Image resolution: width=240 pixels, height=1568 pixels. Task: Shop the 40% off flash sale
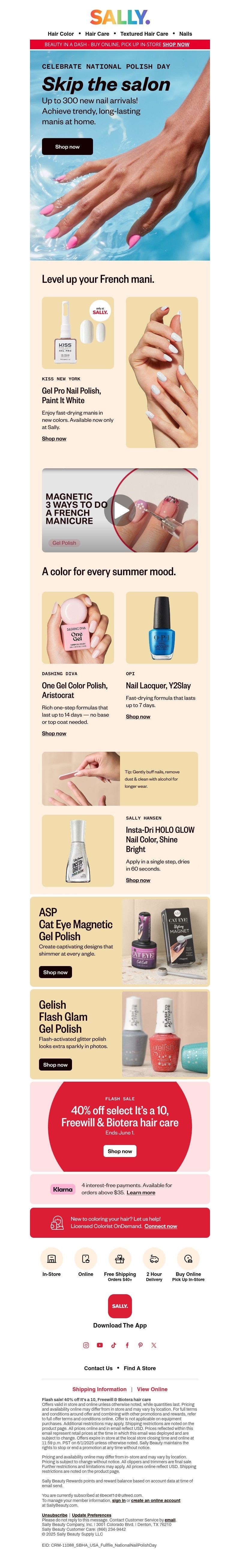click(120, 1151)
